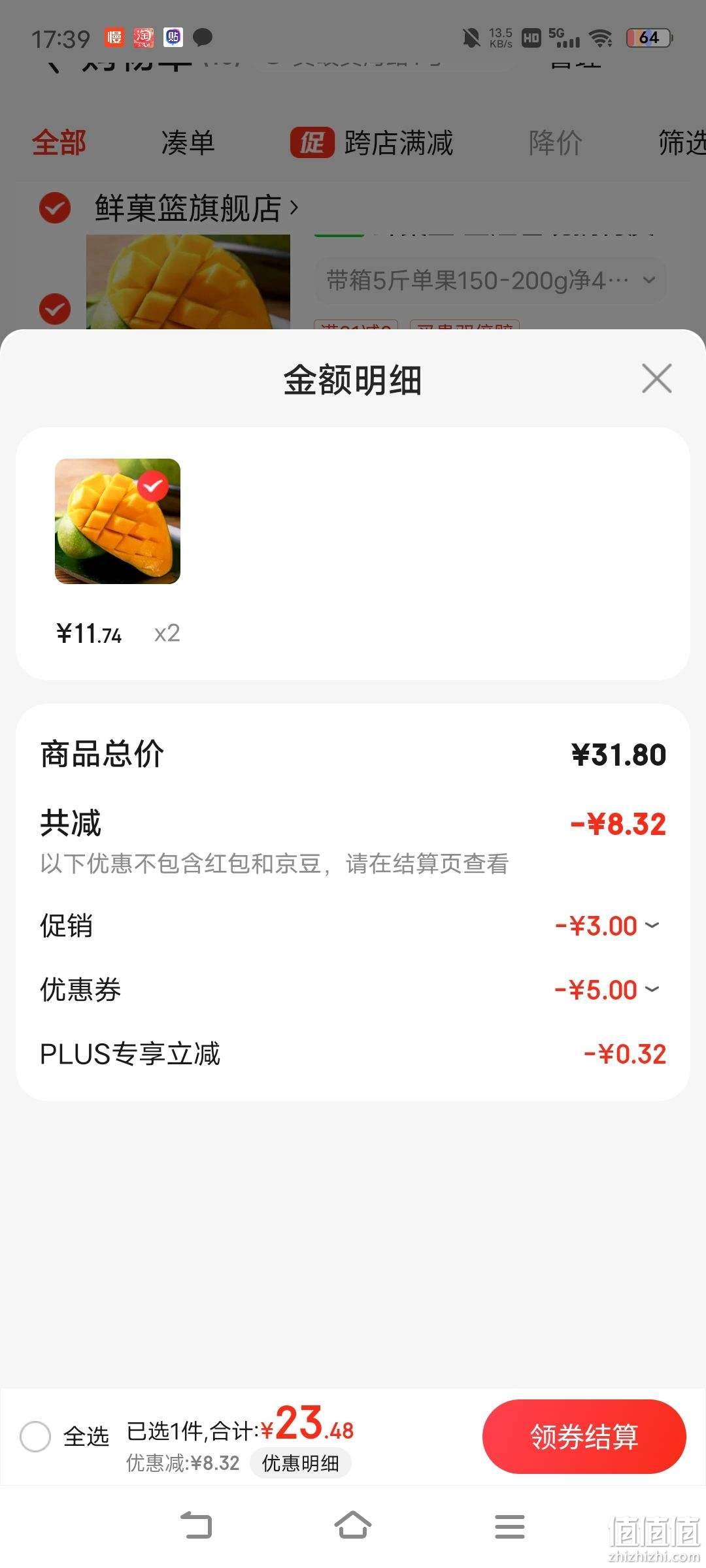Close the 金额明细 panel
This screenshot has height=1568, width=706.
[x=656, y=379]
